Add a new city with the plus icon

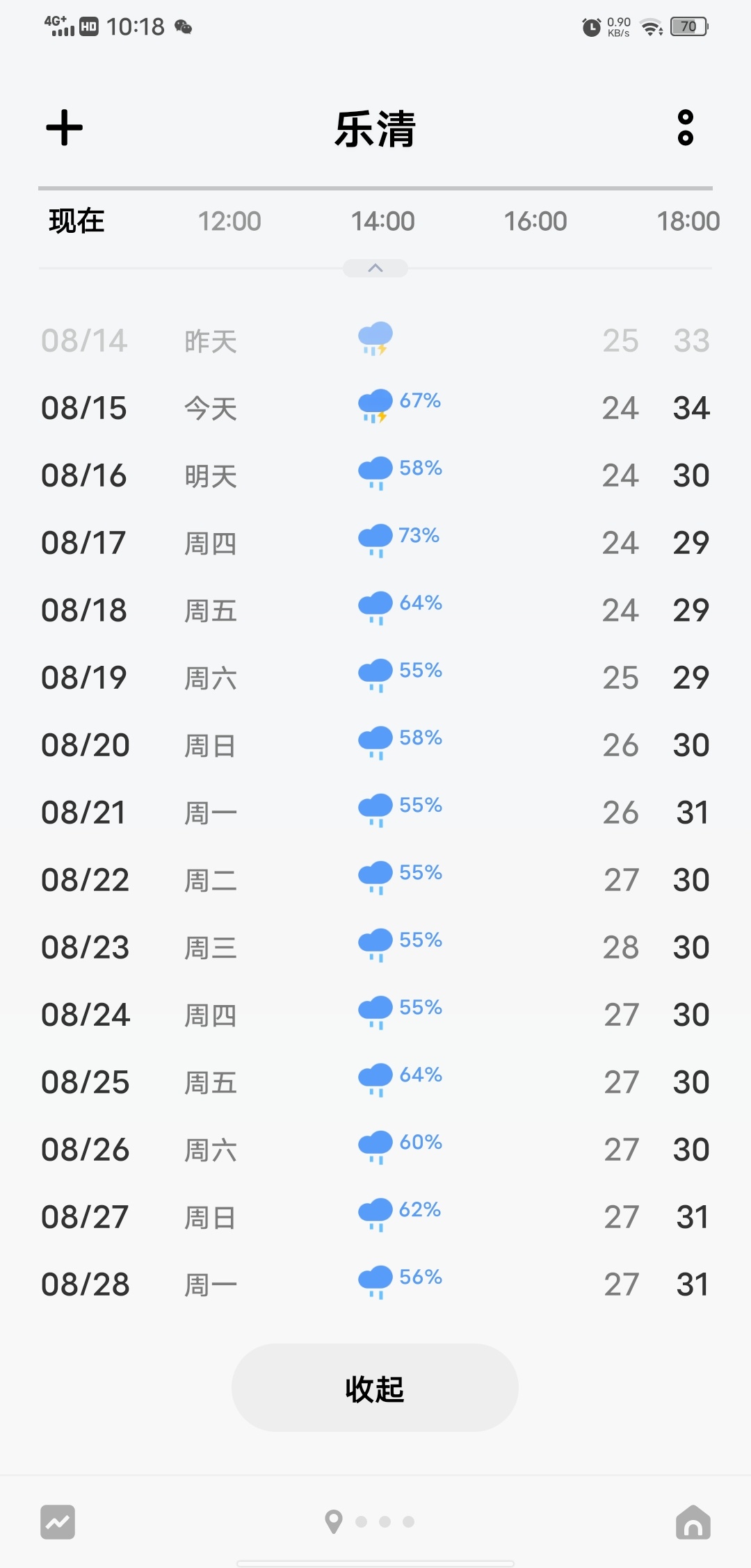point(64,128)
